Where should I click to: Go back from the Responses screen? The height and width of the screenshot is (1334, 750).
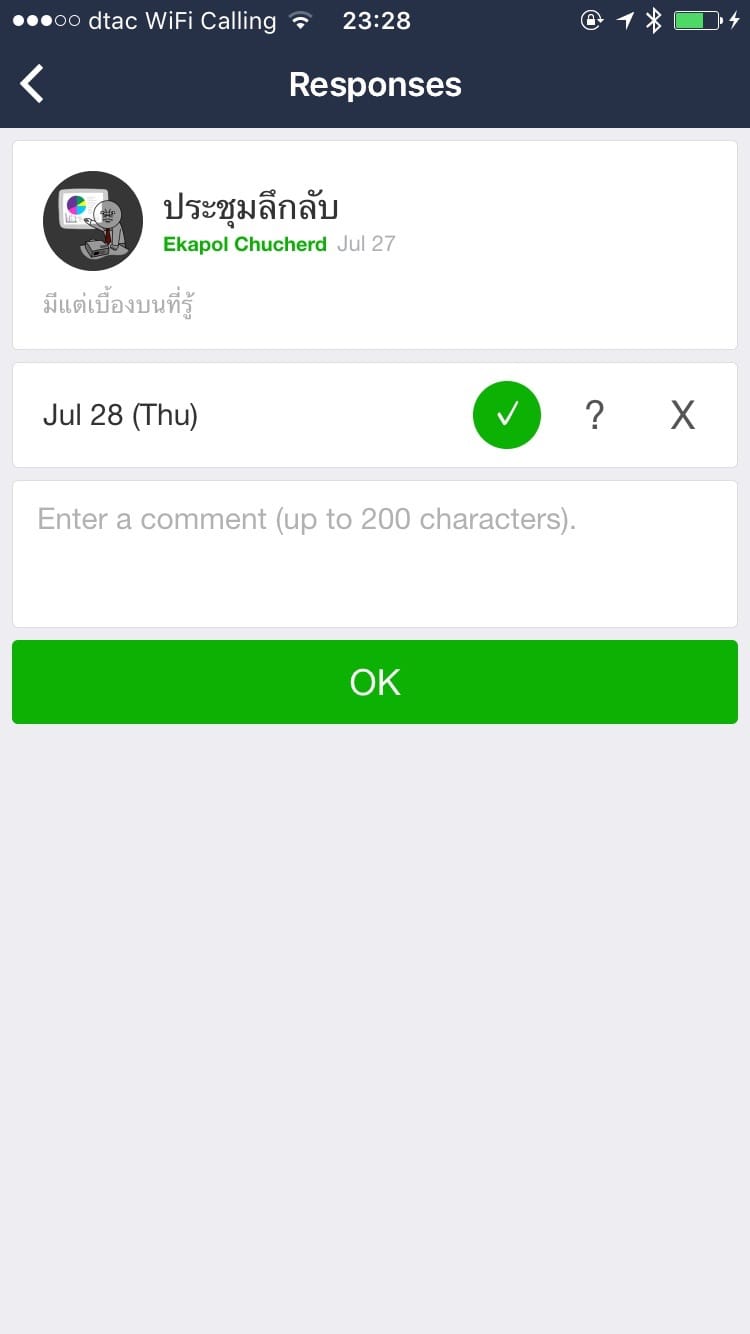click(33, 84)
